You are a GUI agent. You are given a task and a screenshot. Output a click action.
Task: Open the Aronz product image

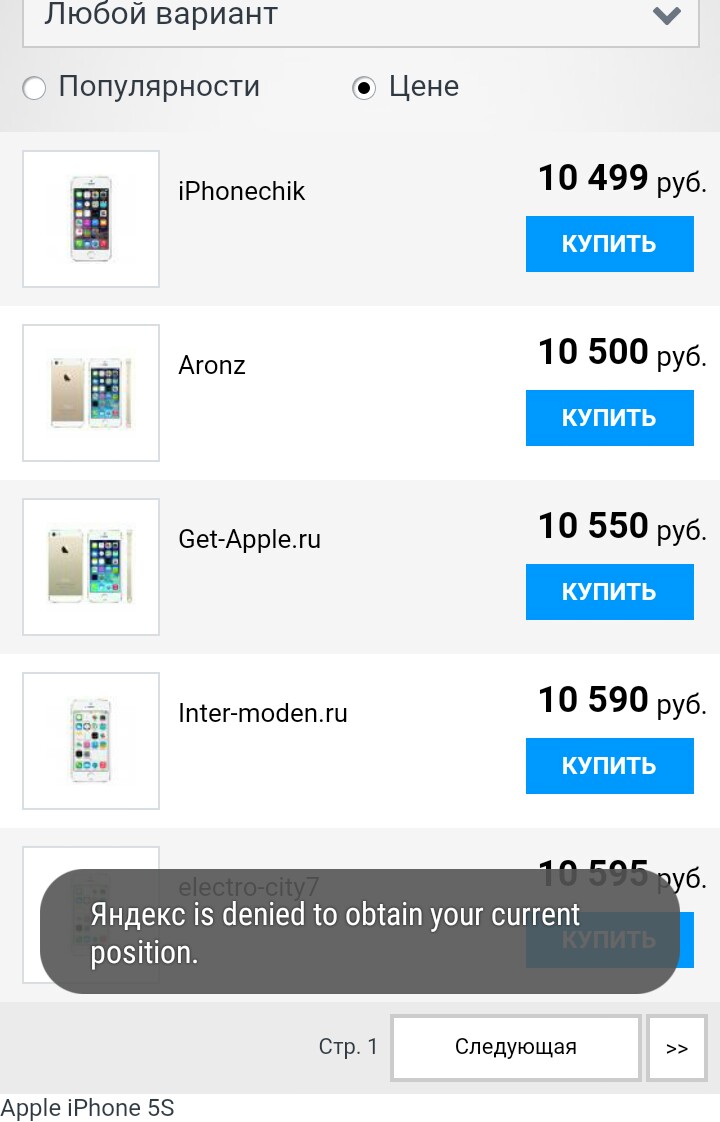pos(91,393)
